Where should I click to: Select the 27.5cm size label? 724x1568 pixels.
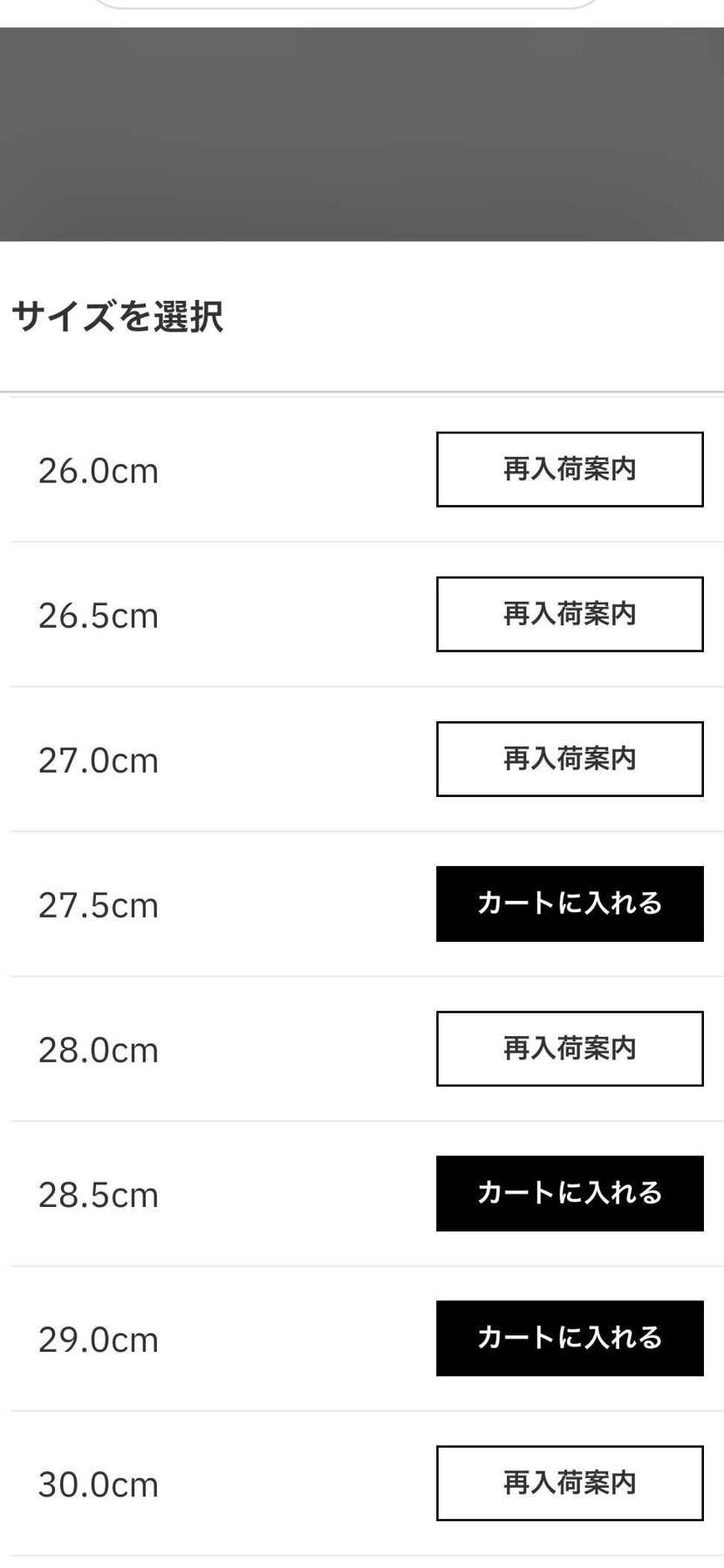pyautogui.click(x=98, y=904)
